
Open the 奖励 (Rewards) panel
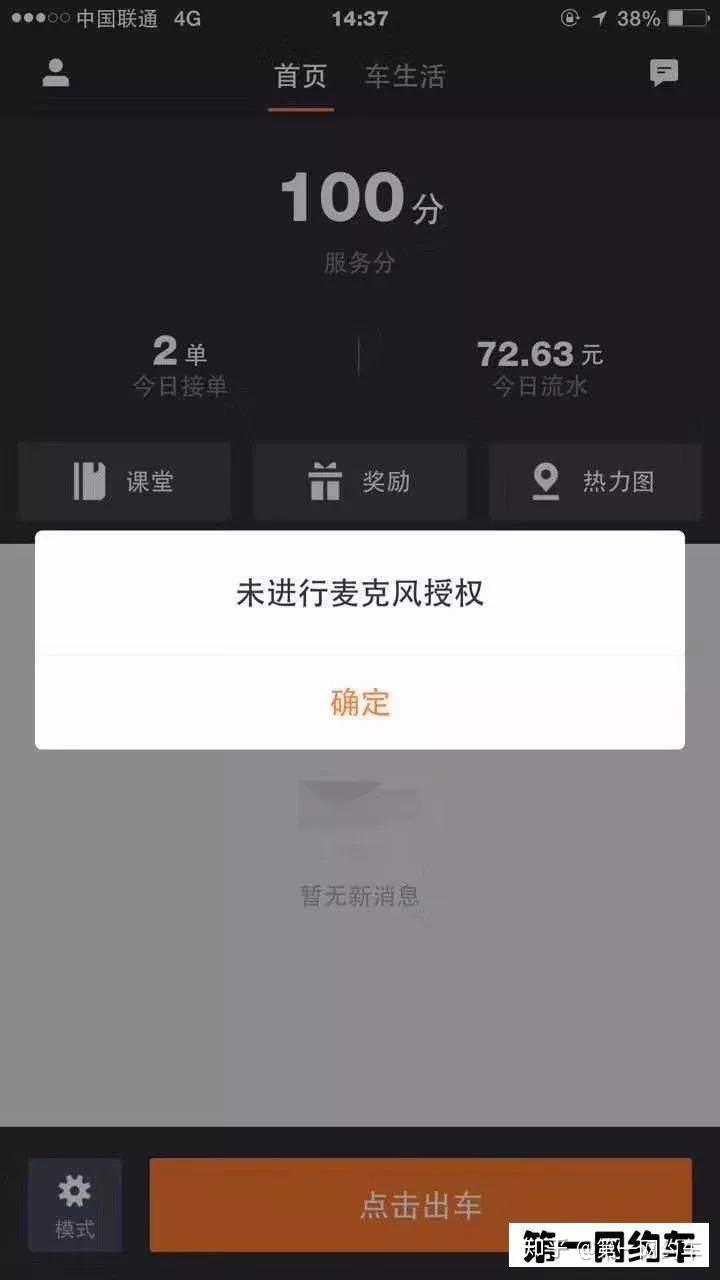click(x=360, y=481)
